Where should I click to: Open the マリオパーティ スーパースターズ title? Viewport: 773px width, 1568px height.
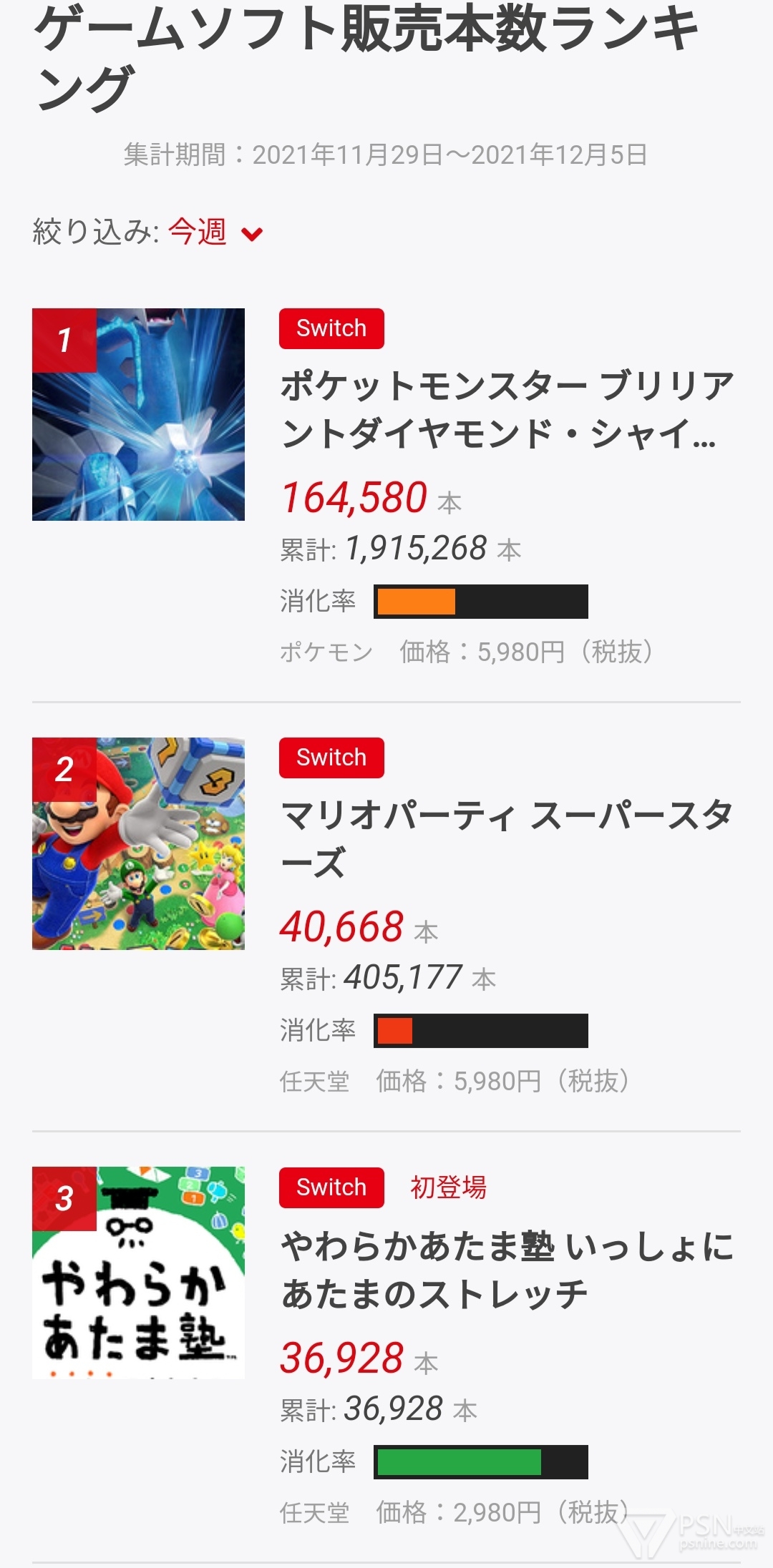[x=507, y=838]
